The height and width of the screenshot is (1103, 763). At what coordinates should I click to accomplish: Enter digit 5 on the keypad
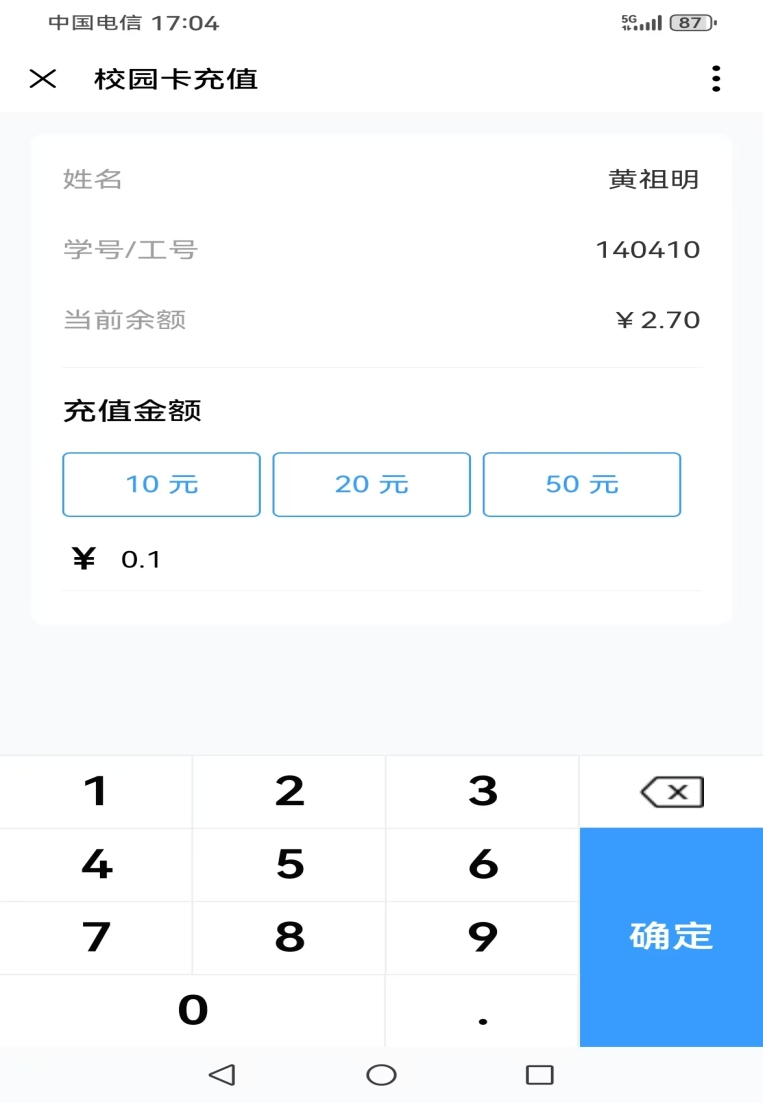click(289, 864)
